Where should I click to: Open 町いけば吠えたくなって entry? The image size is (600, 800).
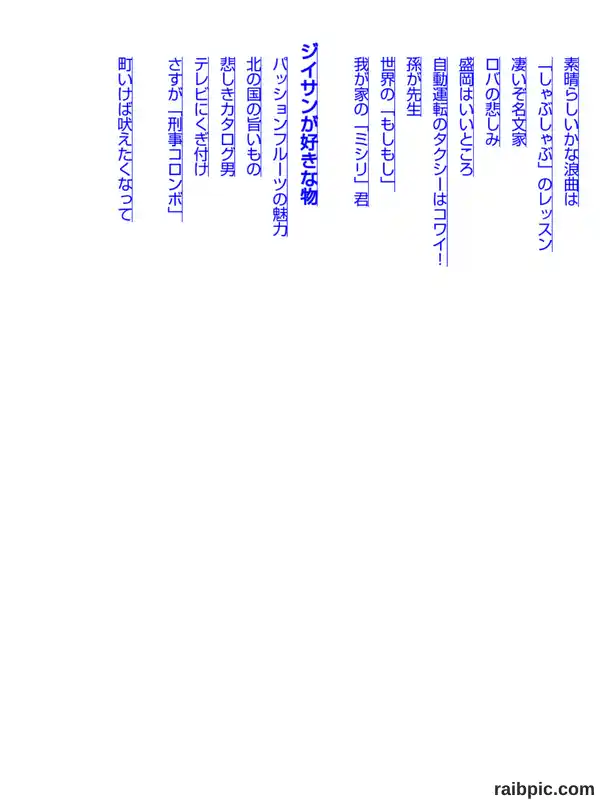(125, 139)
